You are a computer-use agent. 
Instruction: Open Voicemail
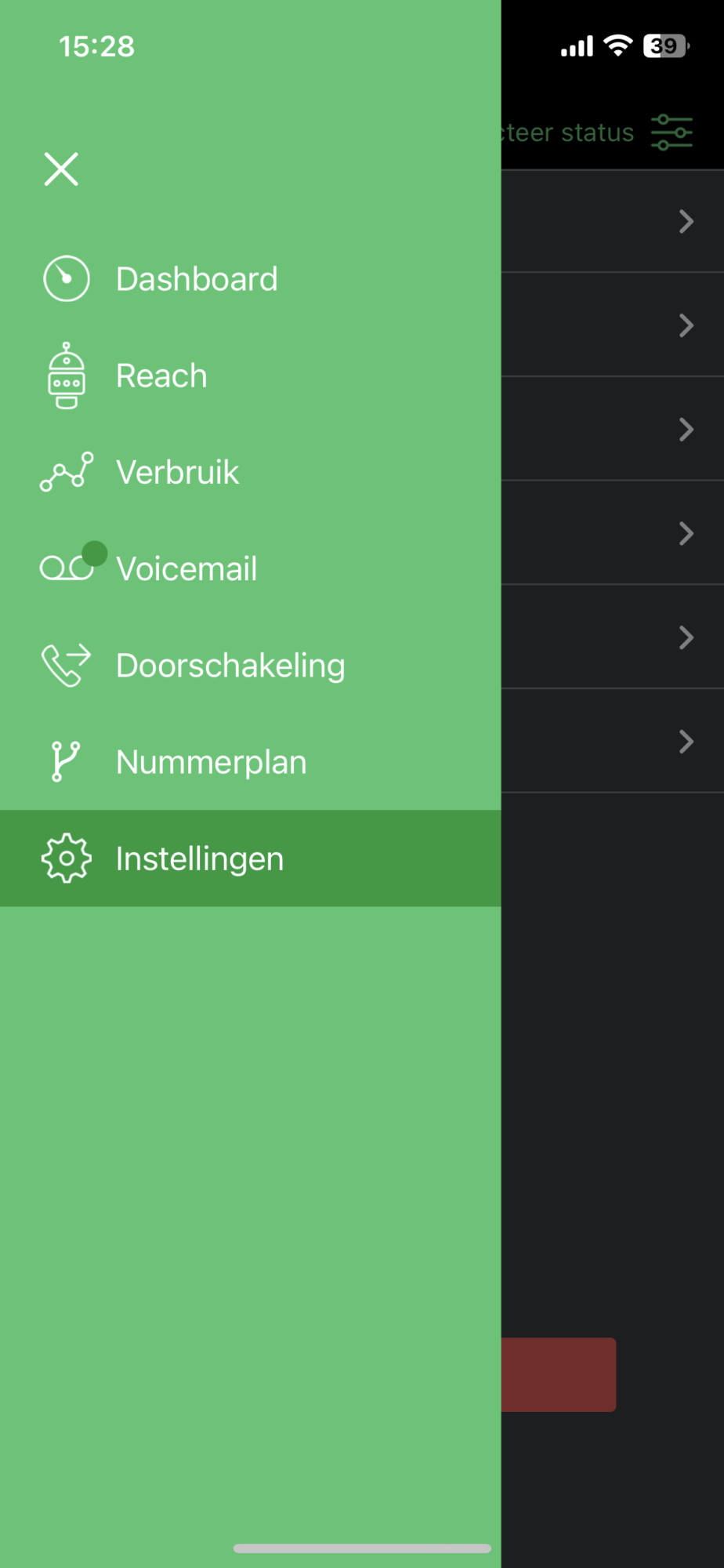(x=251, y=568)
